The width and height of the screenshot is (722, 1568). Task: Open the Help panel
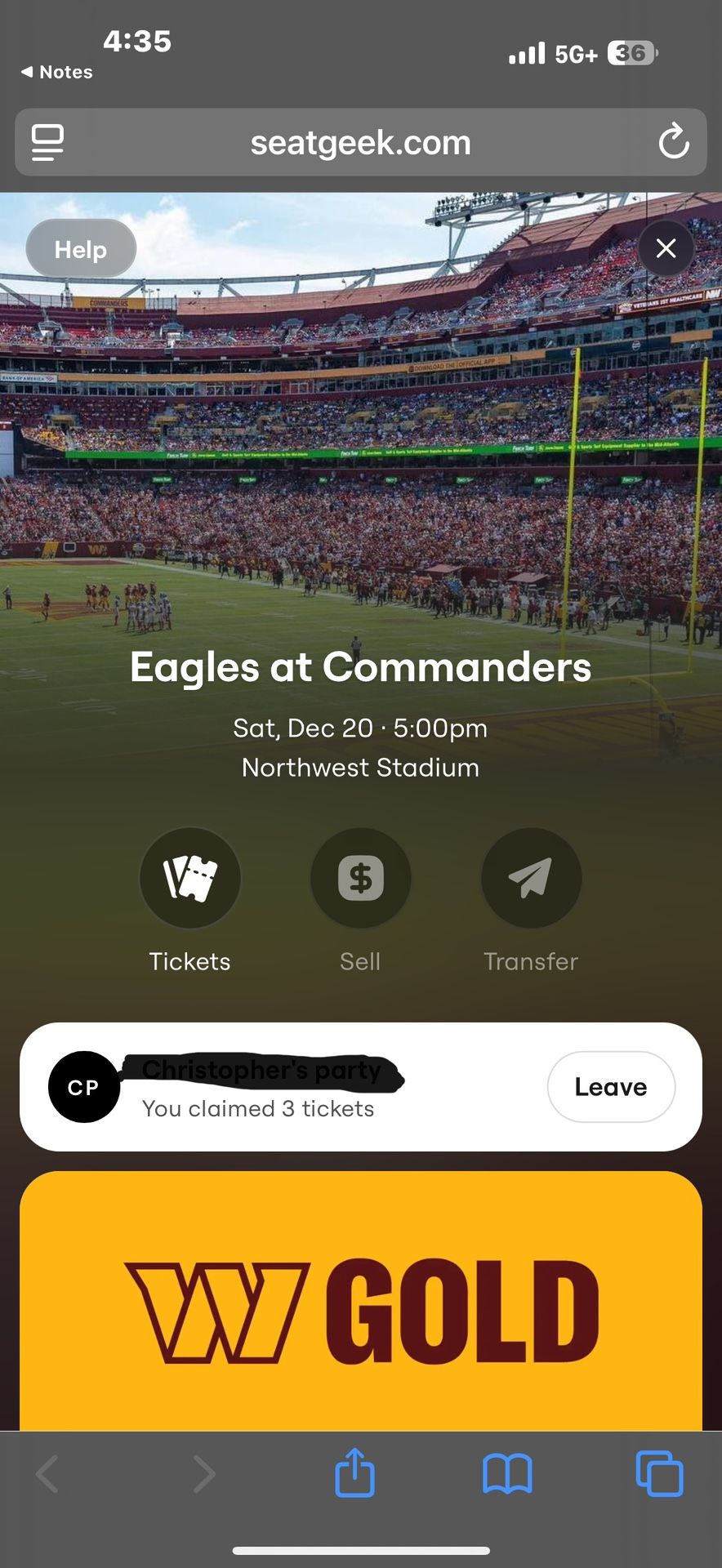(x=80, y=248)
